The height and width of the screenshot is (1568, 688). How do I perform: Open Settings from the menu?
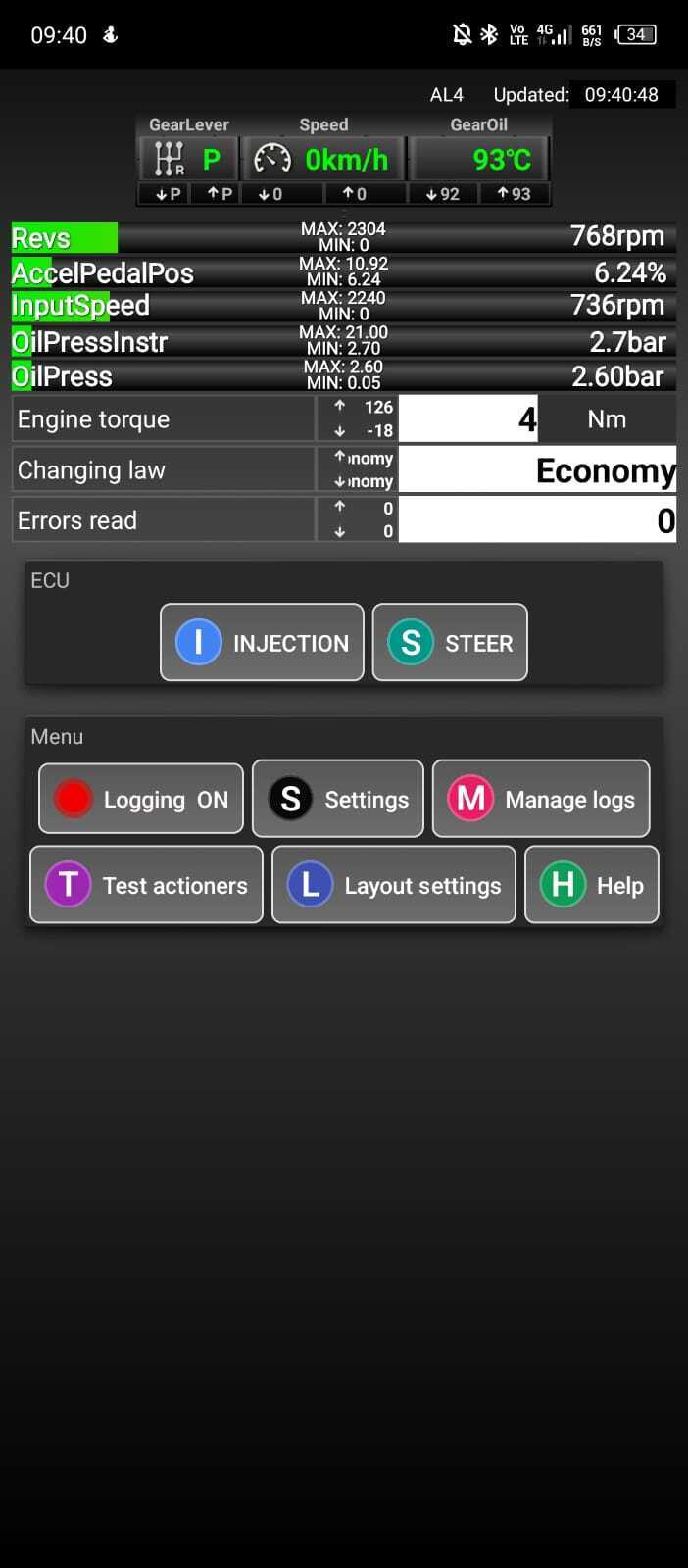click(x=338, y=799)
